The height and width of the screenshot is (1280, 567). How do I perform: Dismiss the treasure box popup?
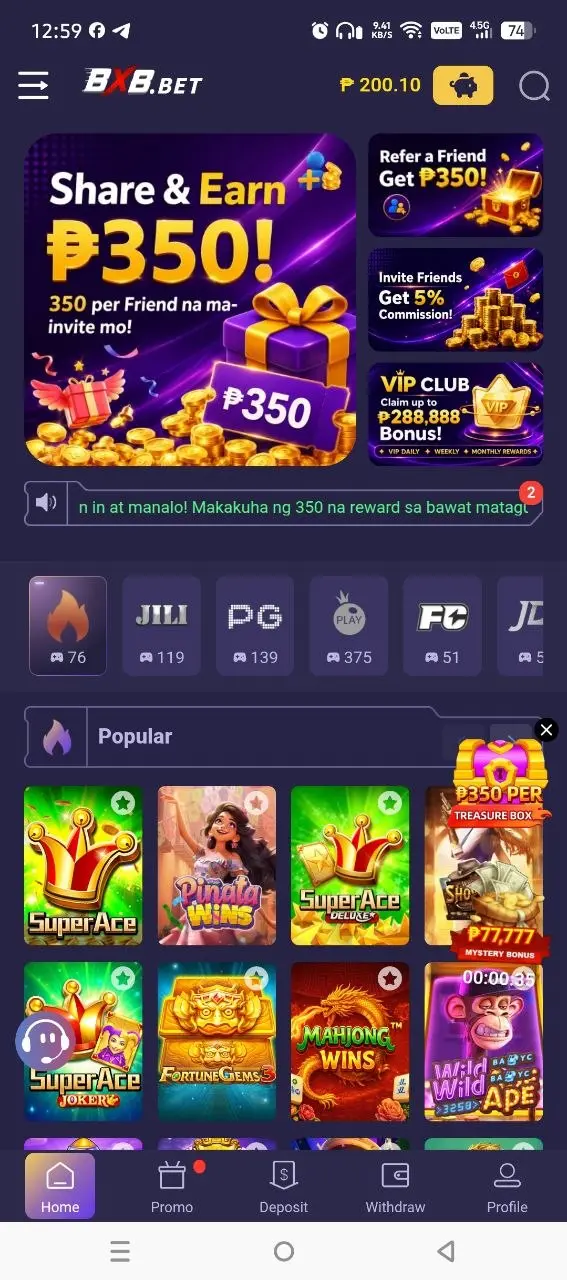546,730
